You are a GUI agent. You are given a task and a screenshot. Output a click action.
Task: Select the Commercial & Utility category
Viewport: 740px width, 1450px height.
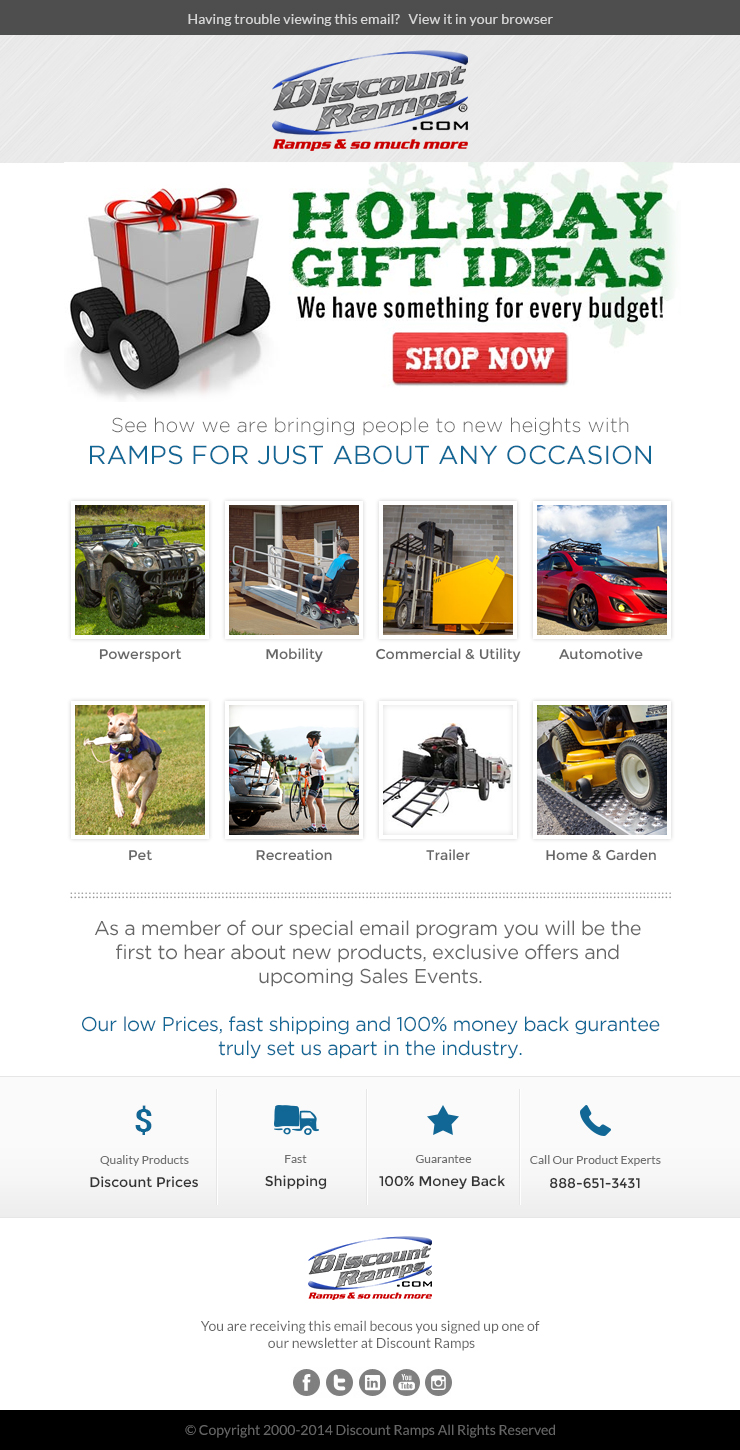[x=448, y=570]
